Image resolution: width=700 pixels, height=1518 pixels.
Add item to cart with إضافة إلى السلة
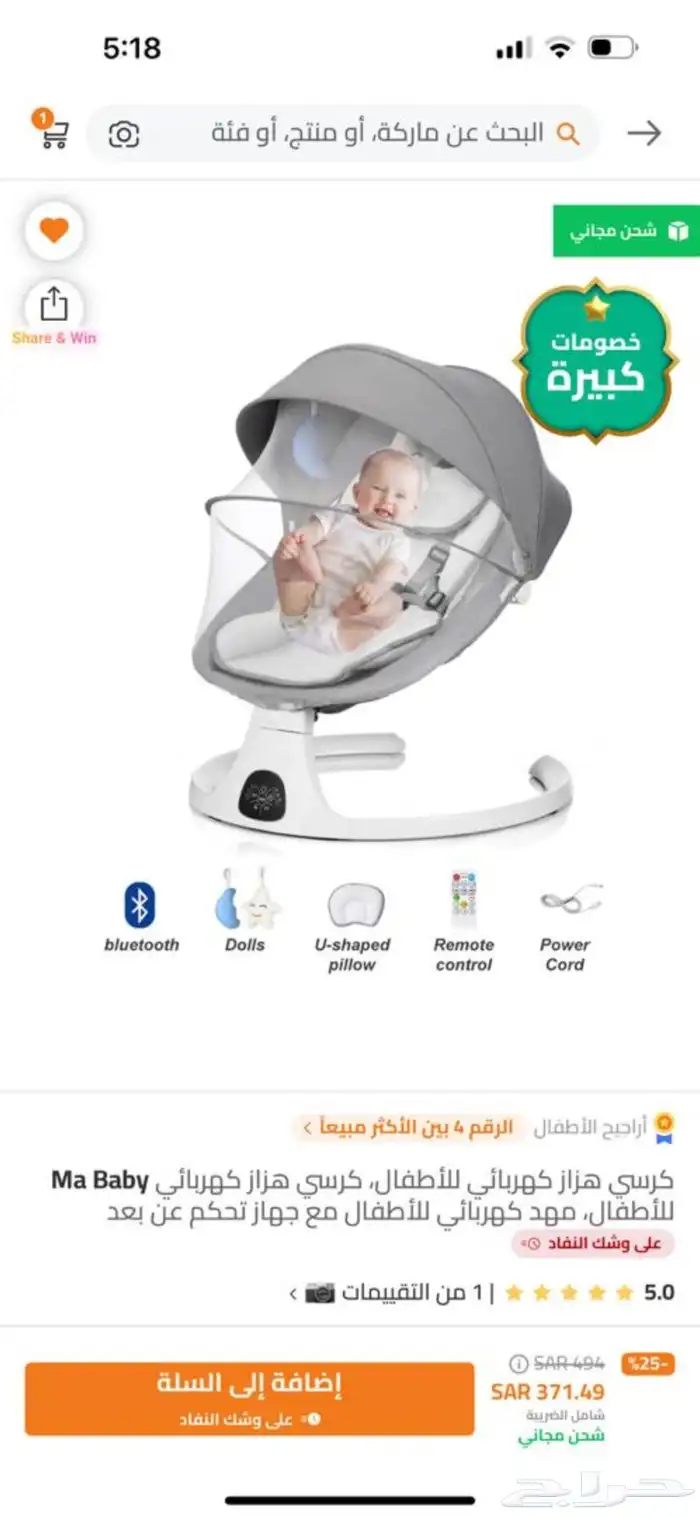pyautogui.click(x=249, y=1398)
